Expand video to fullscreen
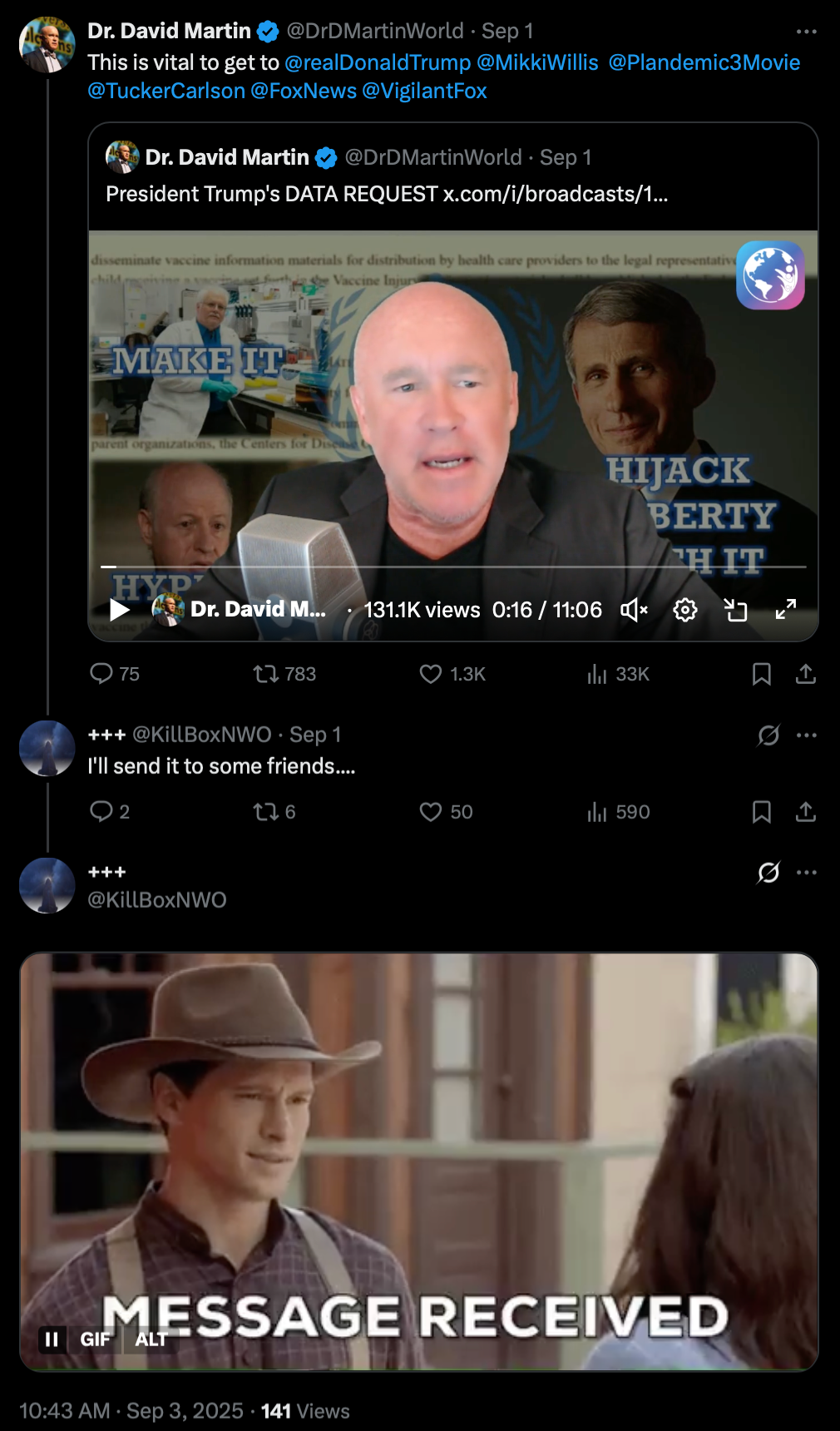Viewport: 840px width, 1431px height. pos(786,610)
